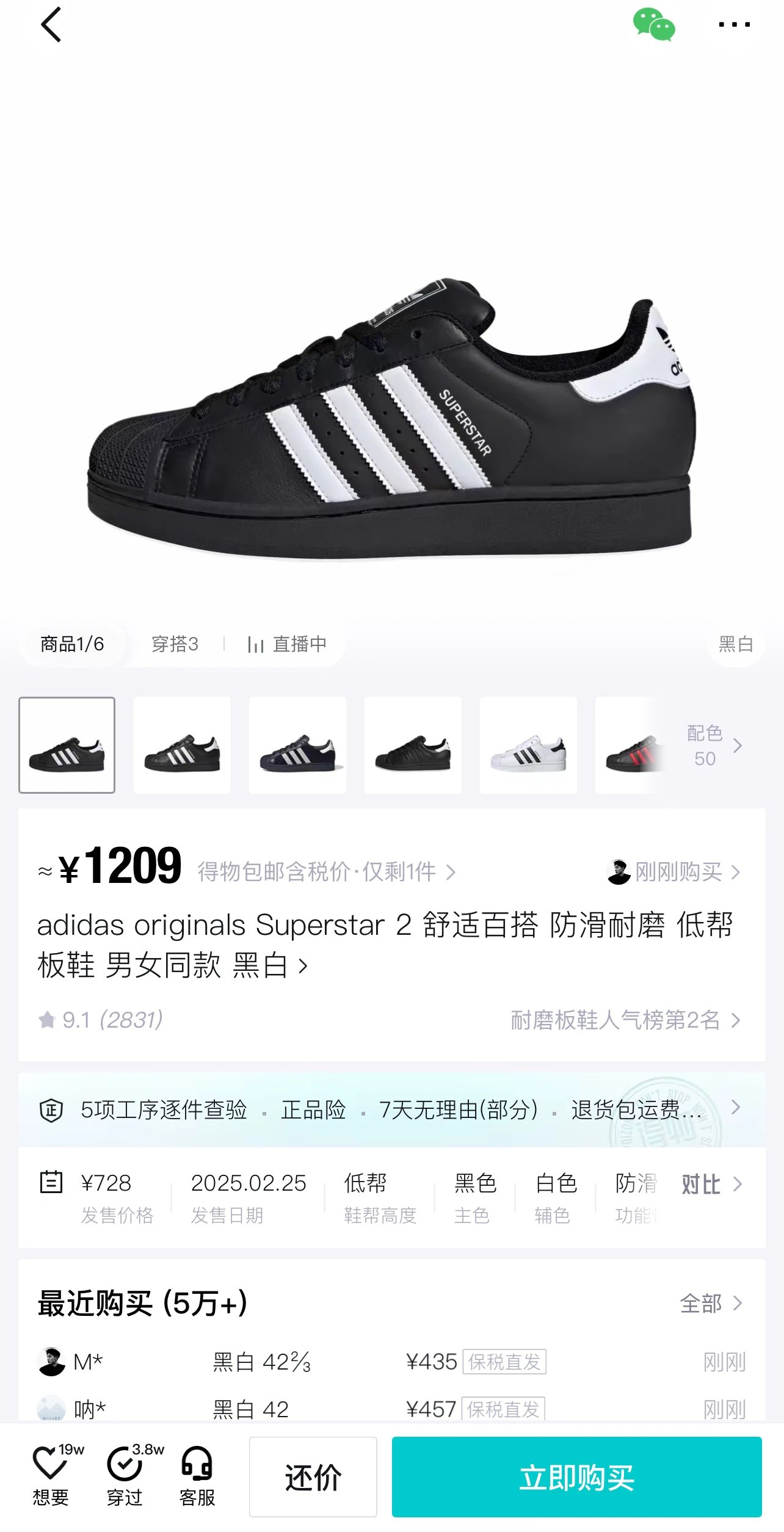Select the all-black colorway thumbnail

click(413, 746)
